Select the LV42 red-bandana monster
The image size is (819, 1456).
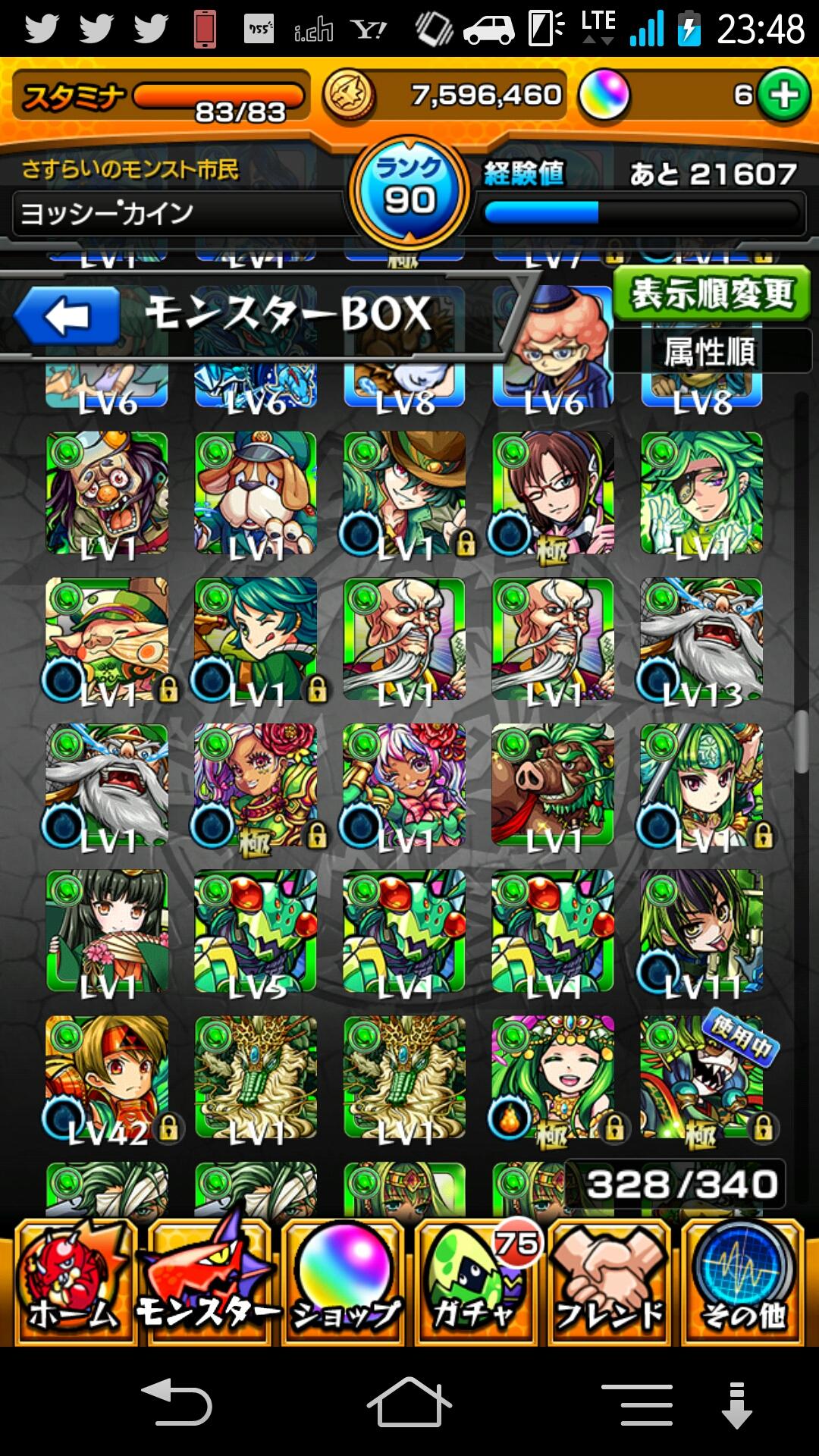pyautogui.click(x=107, y=1077)
